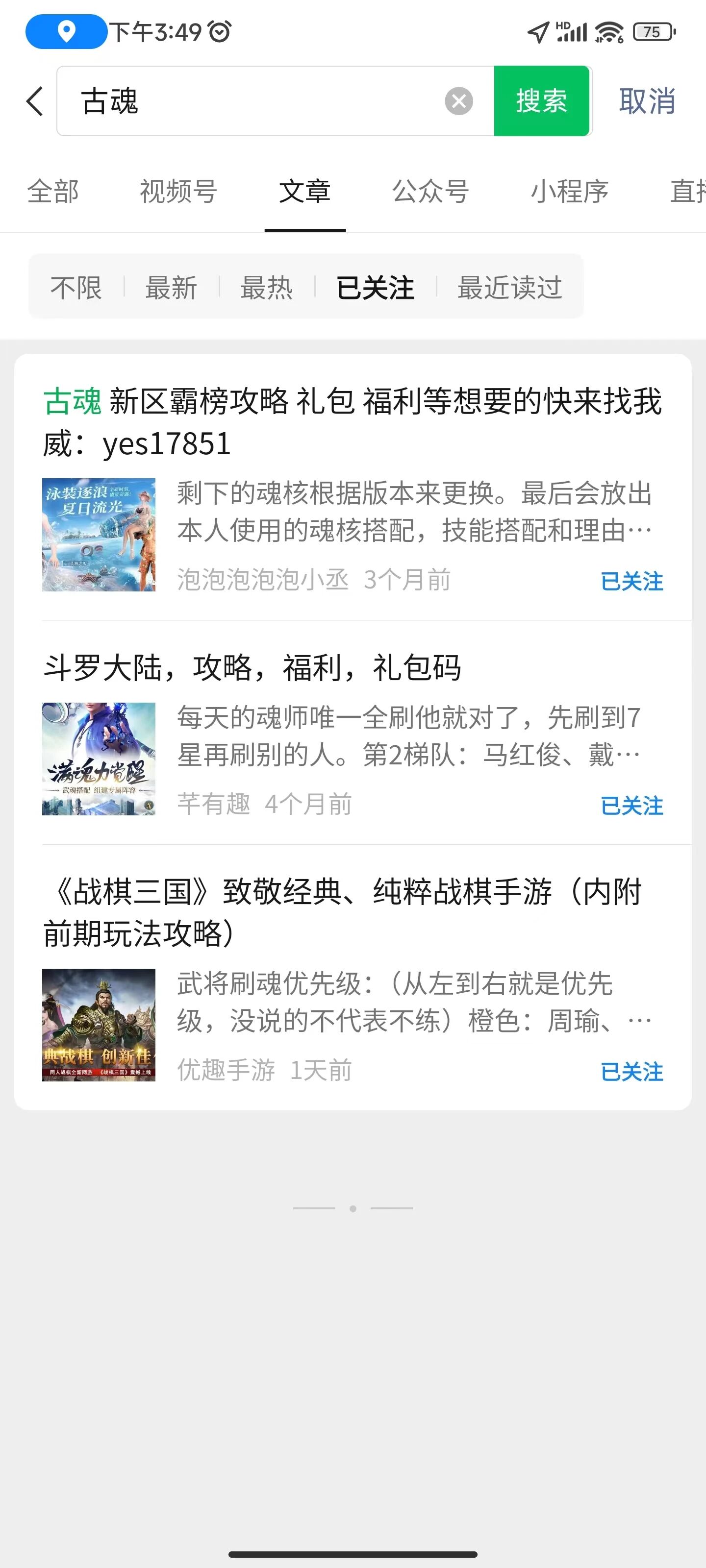Filter articles by 最热
706x1568 pixels.
pyautogui.click(x=267, y=287)
